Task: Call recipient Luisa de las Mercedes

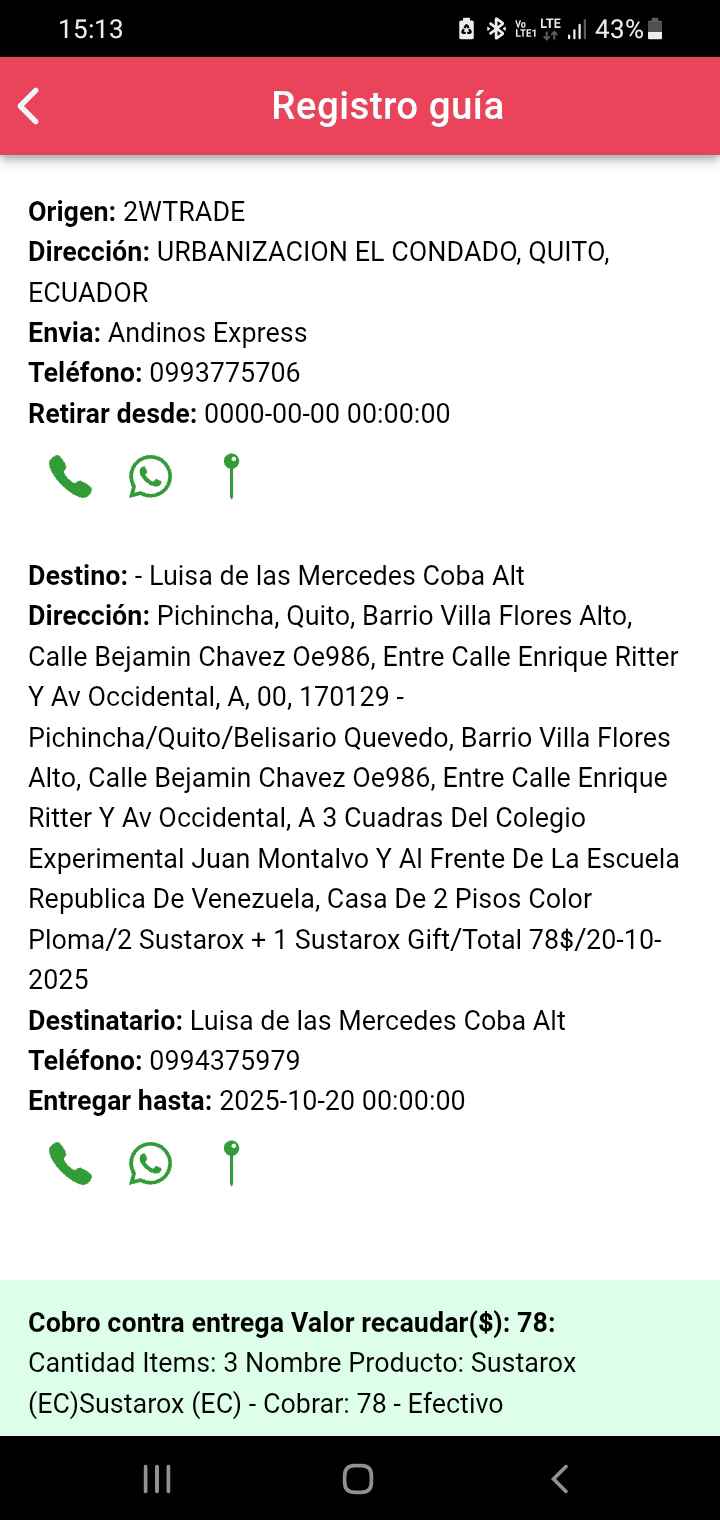Action: click(70, 1164)
